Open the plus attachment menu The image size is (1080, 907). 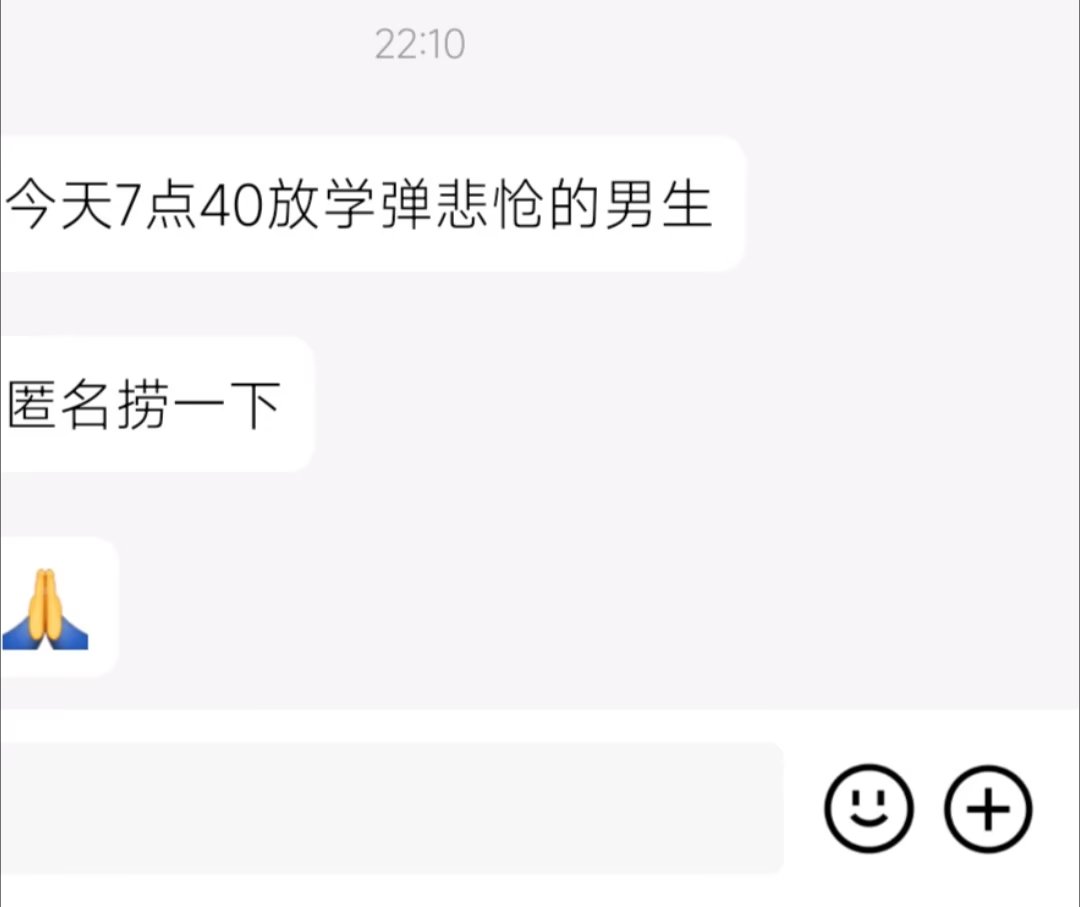pyautogui.click(x=988, y=808)
